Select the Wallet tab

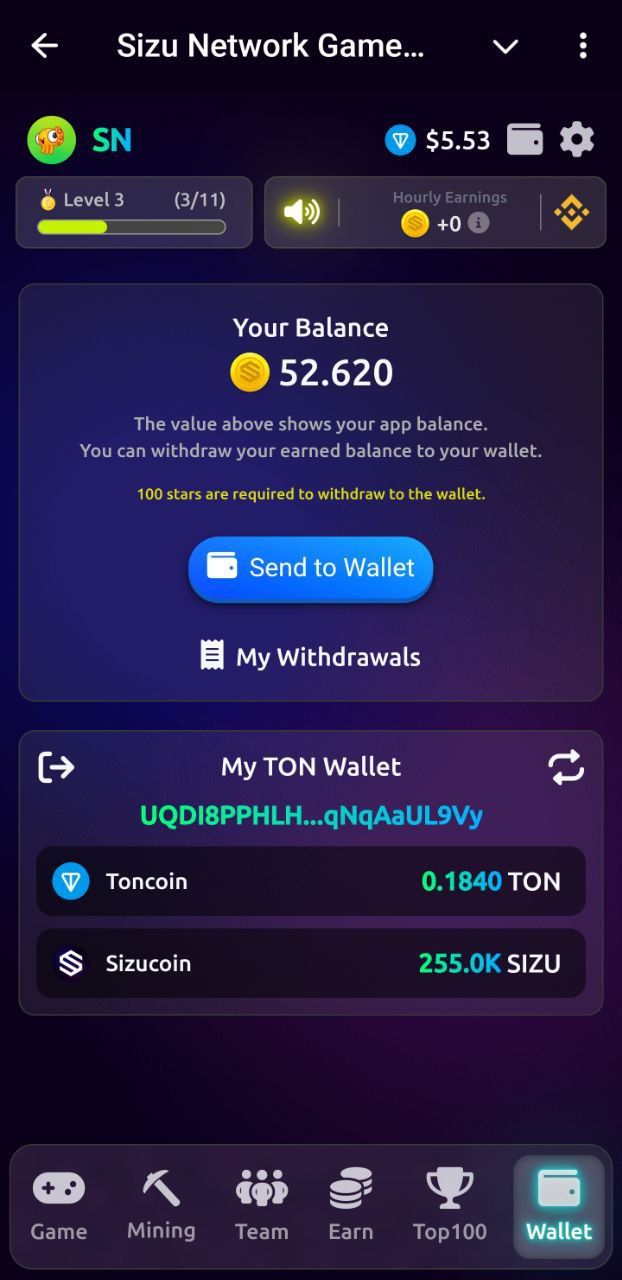click(x=559, y=1205)
